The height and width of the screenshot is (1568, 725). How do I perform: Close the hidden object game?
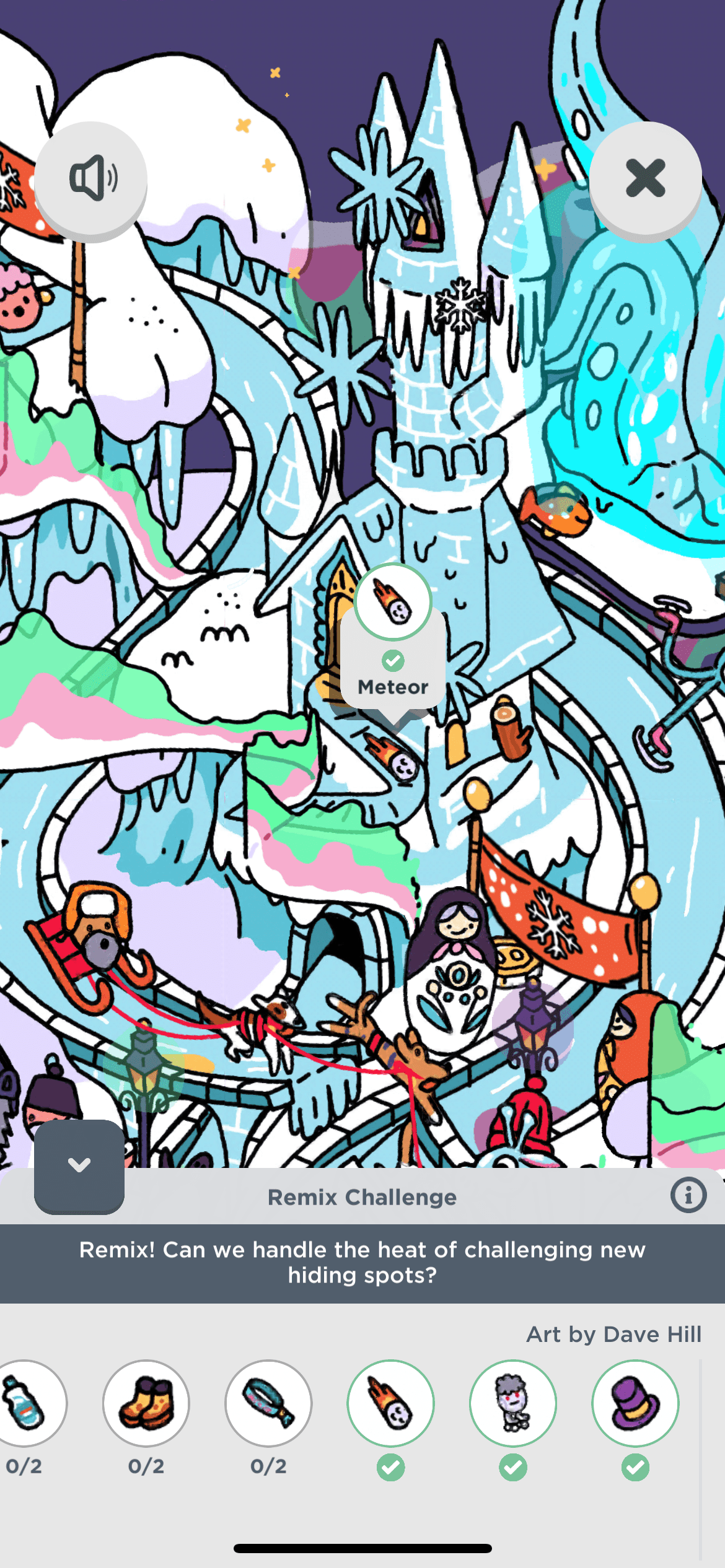click(x=645, y=178)
